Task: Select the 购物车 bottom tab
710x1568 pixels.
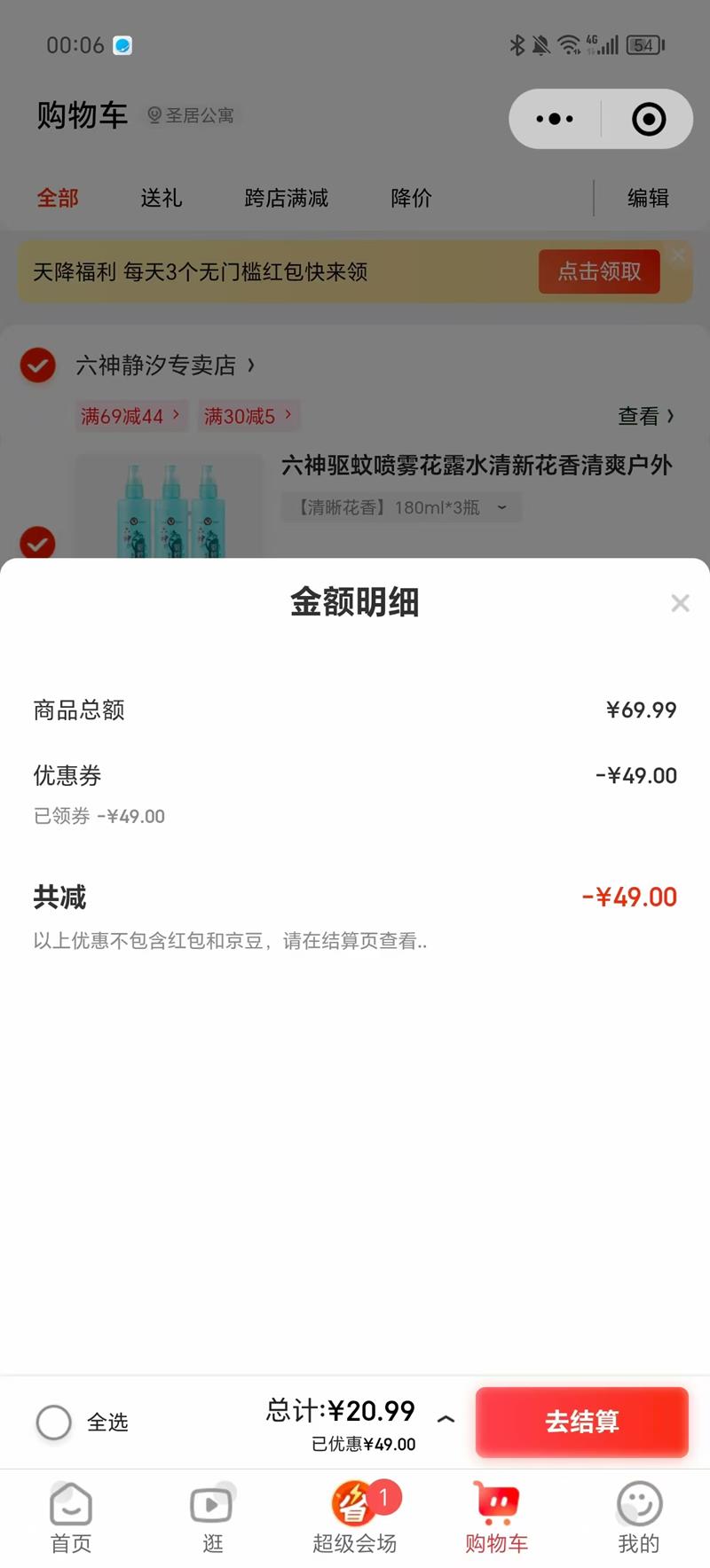Action: [x=497, y=1518]
